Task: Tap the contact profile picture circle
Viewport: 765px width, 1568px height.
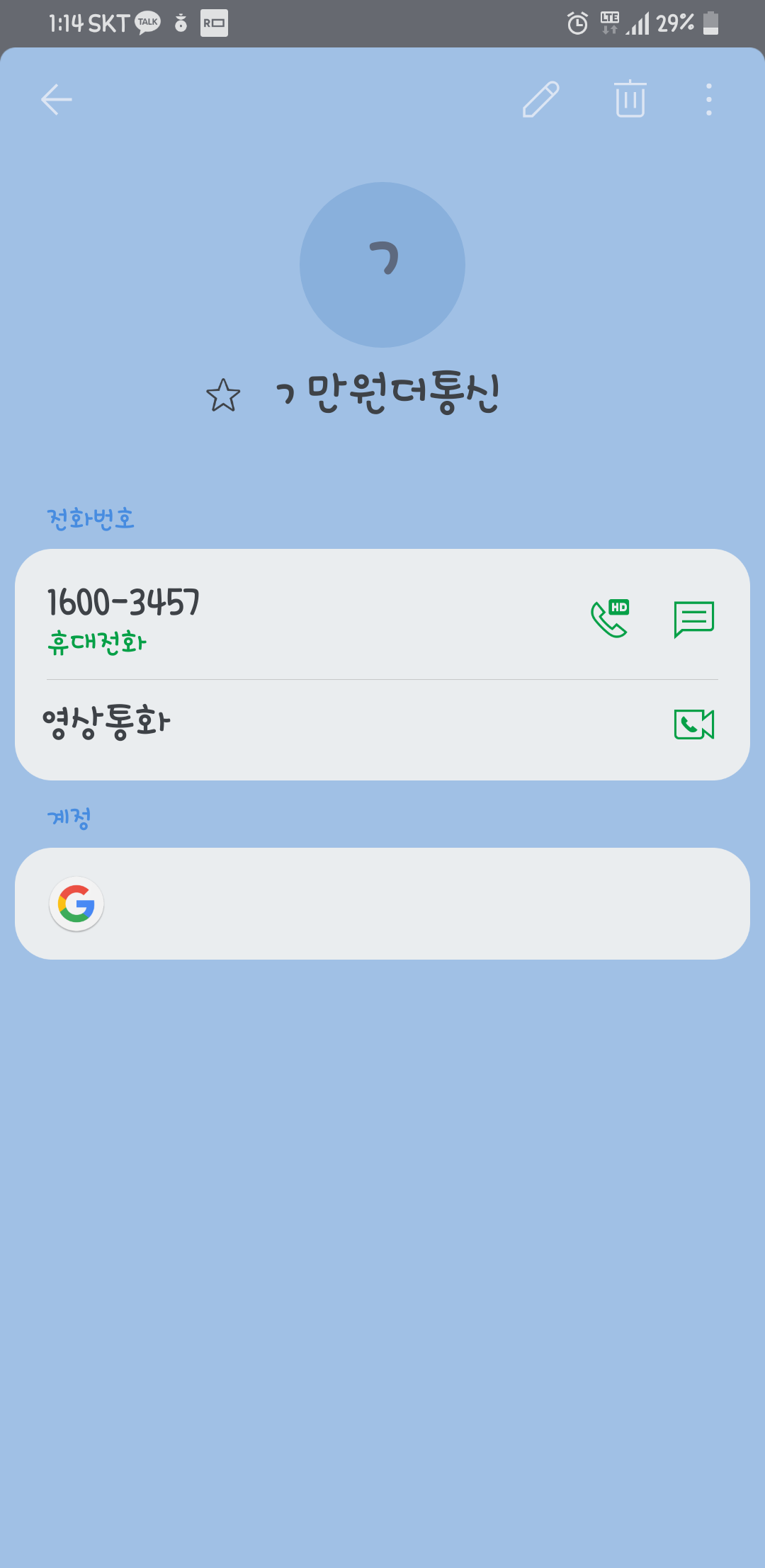Action: pos(382,265)
